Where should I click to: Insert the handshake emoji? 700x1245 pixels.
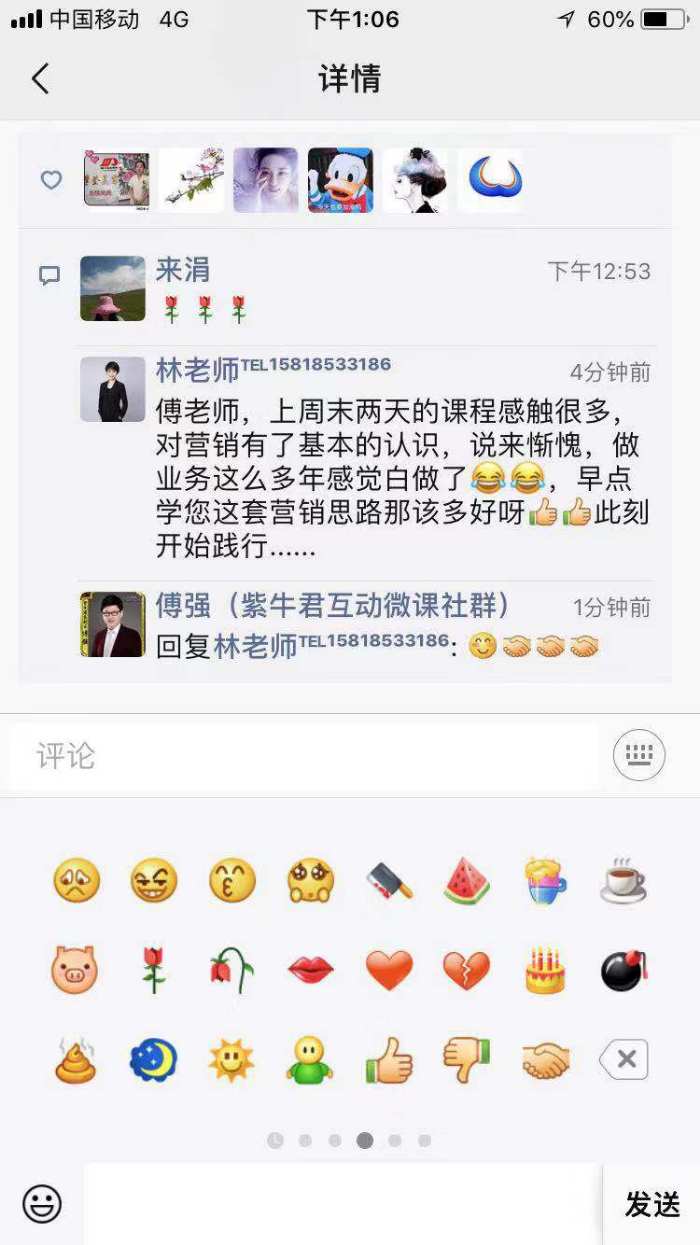click(546, 1060)
